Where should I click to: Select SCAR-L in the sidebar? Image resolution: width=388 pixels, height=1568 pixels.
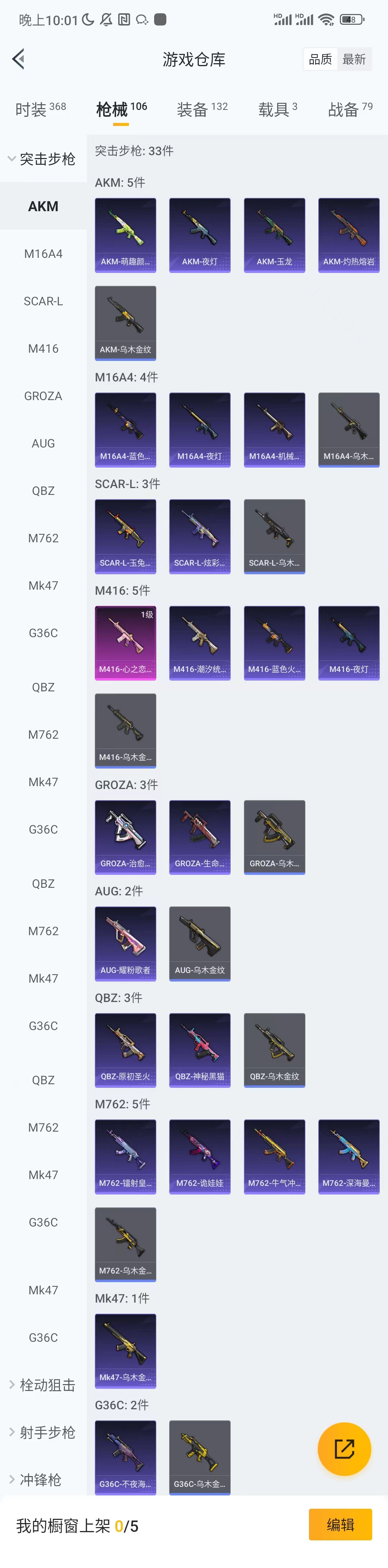point(43,301)
